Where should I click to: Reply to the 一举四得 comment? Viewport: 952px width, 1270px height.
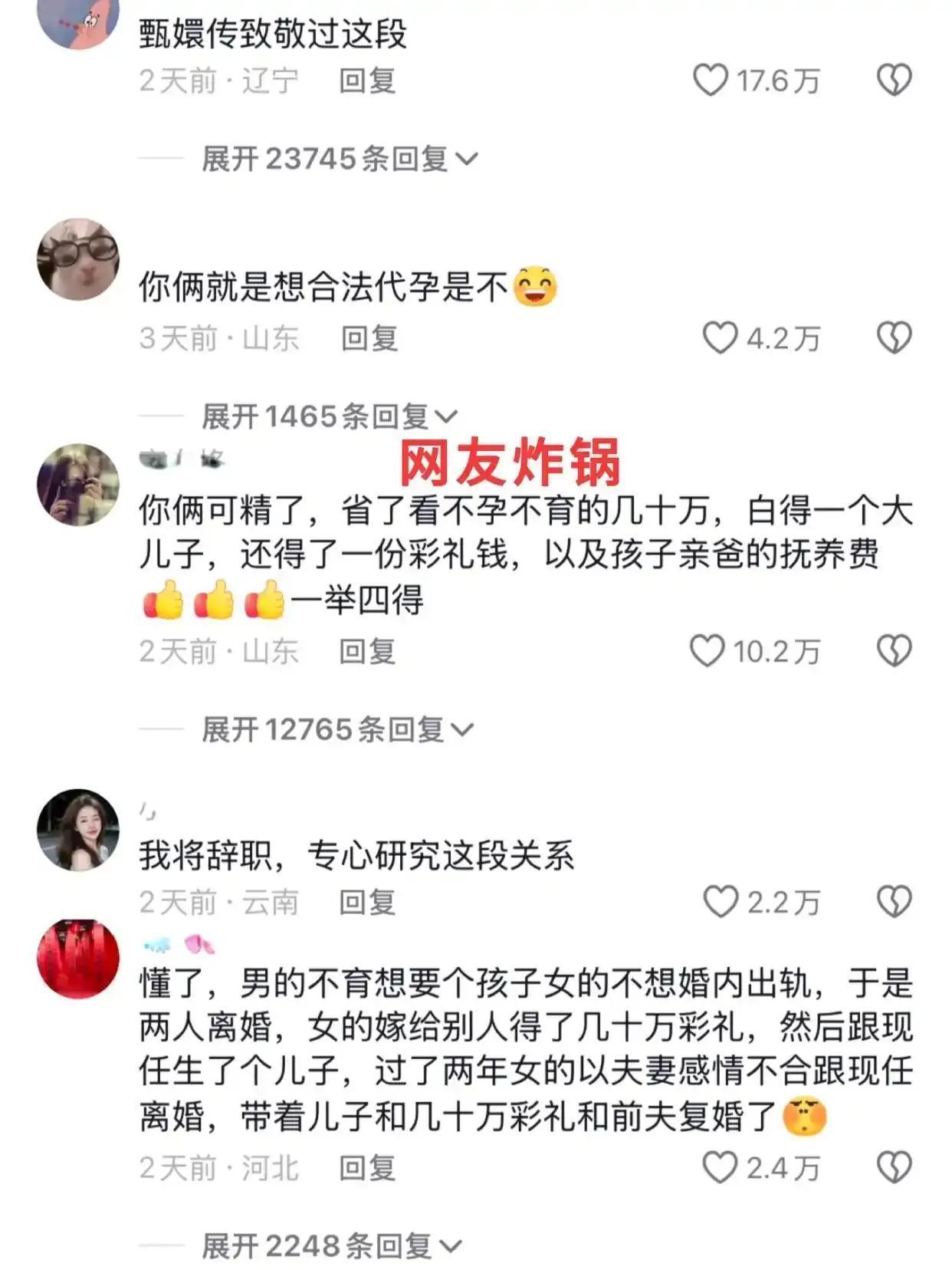click(367, 651)
